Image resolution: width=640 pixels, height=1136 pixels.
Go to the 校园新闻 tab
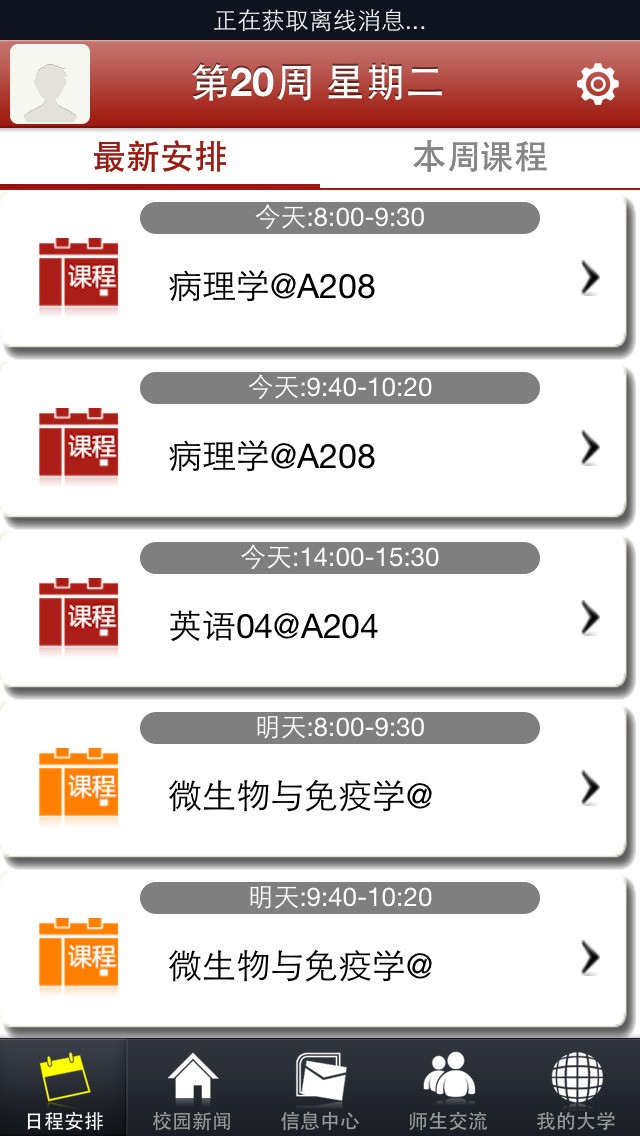[x=192, y=1090]
